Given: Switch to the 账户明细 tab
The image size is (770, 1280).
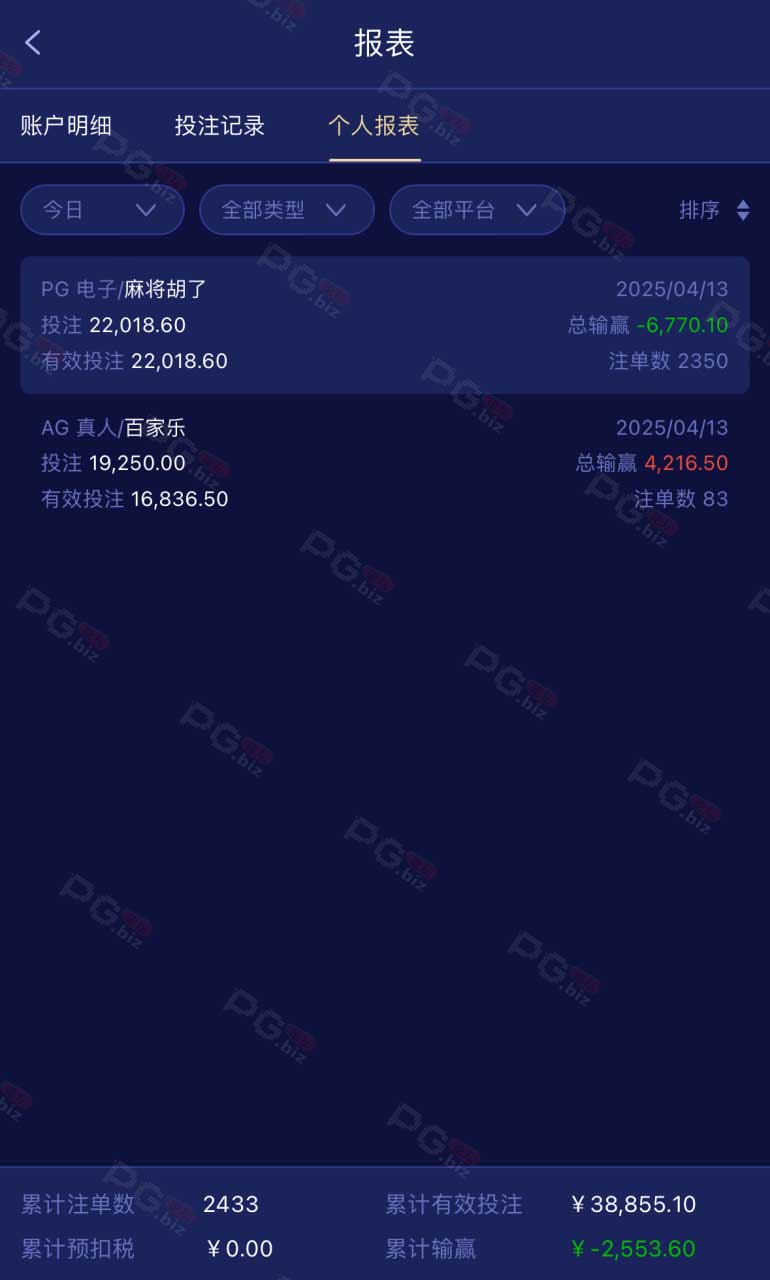Looking at the screenshot, I should [66, 126].
